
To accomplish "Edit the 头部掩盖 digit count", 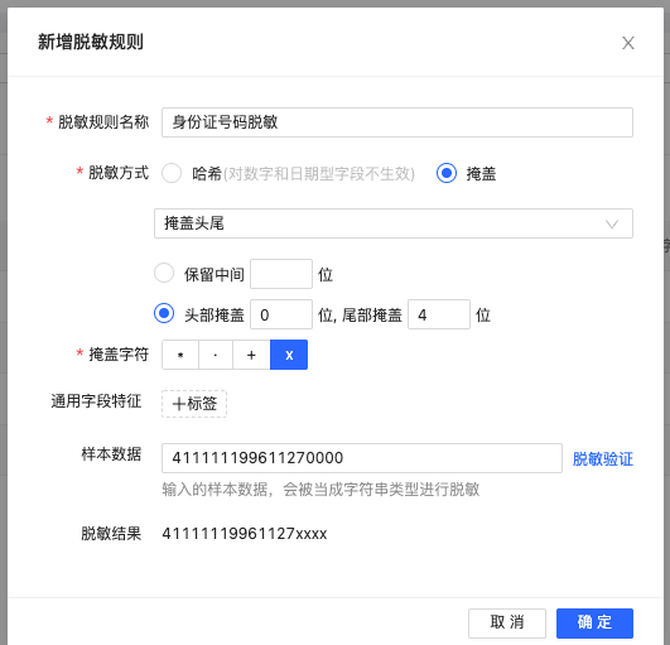I will point(281,315).
